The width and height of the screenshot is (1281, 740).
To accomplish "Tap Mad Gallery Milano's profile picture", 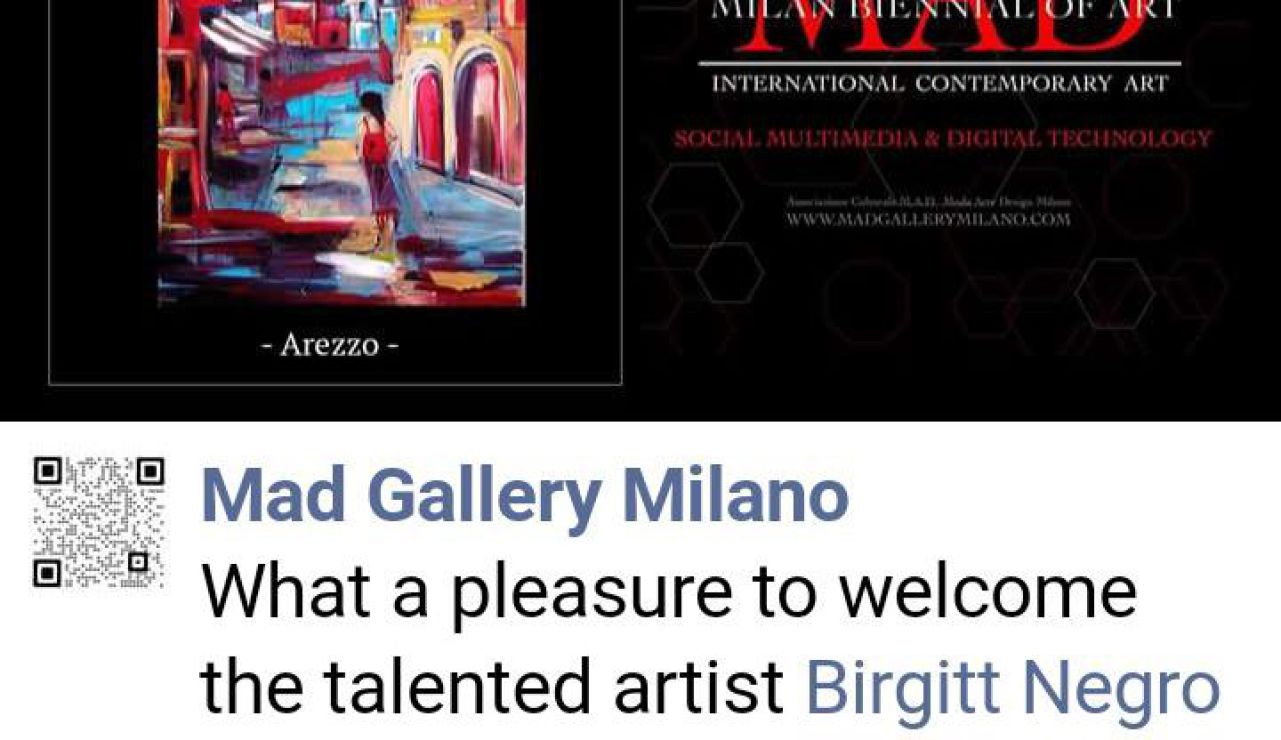I will [x=98, y=521].
